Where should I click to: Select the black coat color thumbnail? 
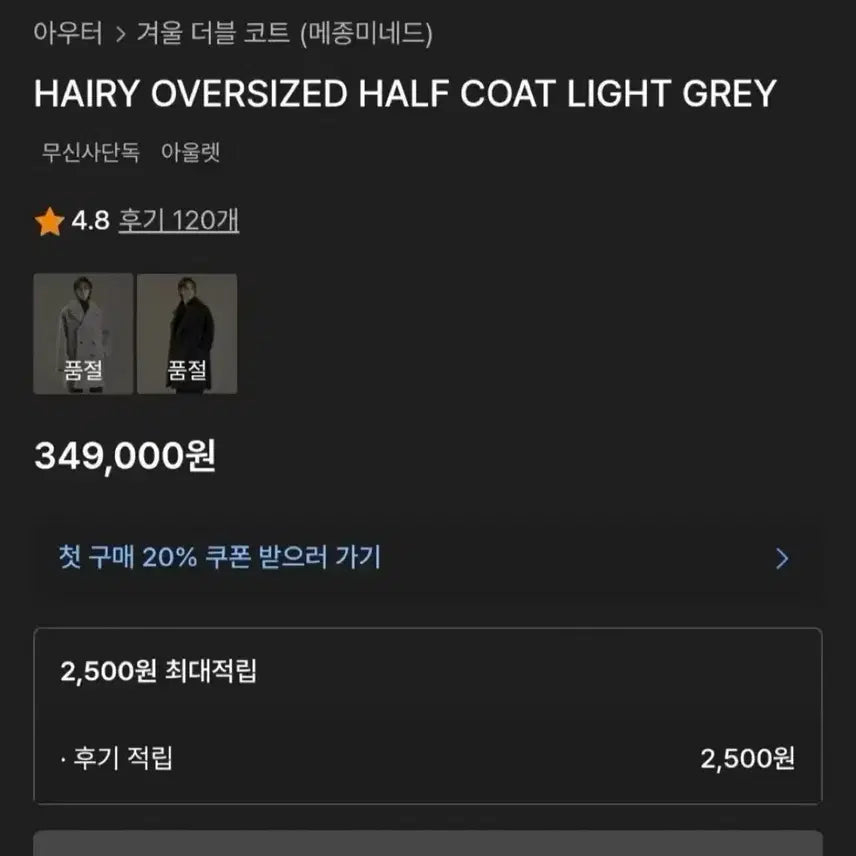[187, 333]
